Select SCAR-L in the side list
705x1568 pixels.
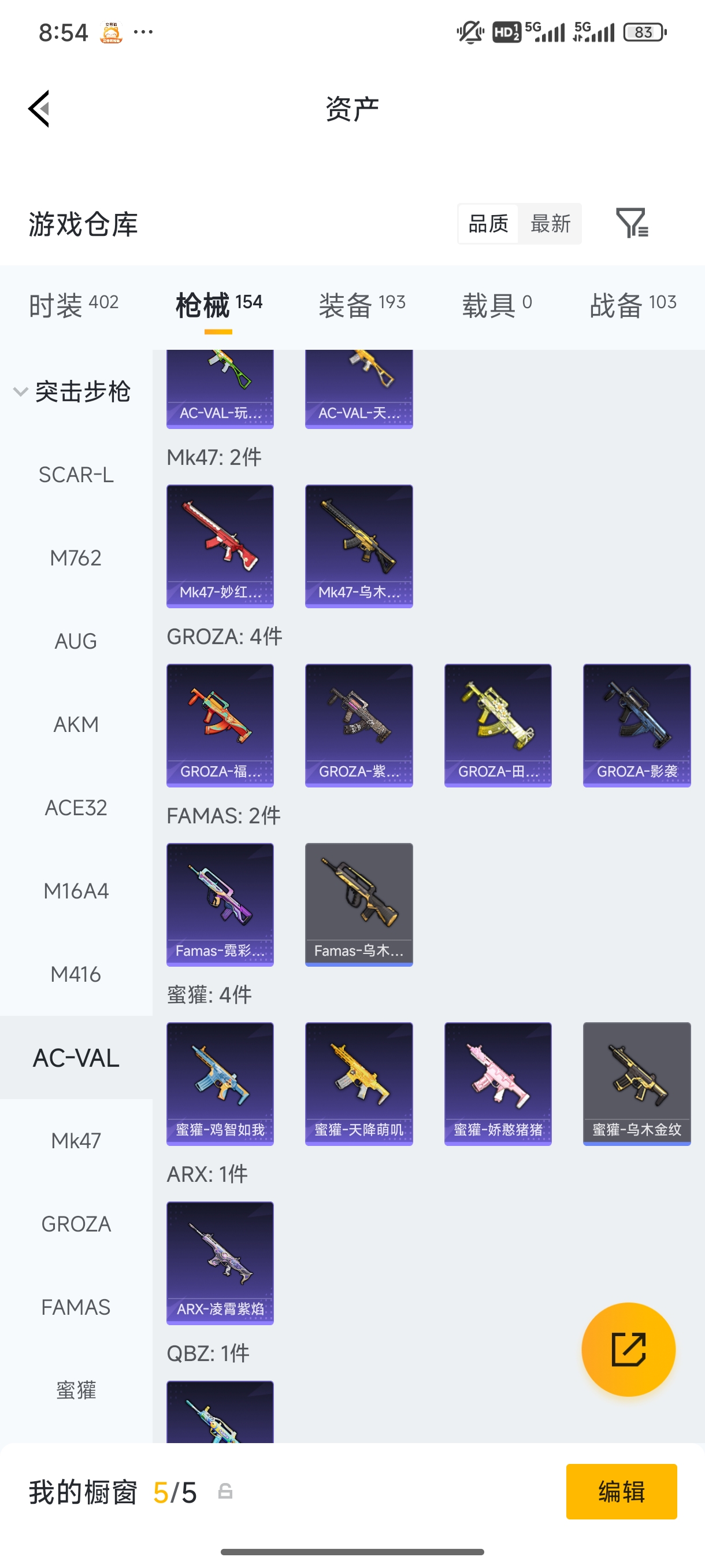point(76,475)
